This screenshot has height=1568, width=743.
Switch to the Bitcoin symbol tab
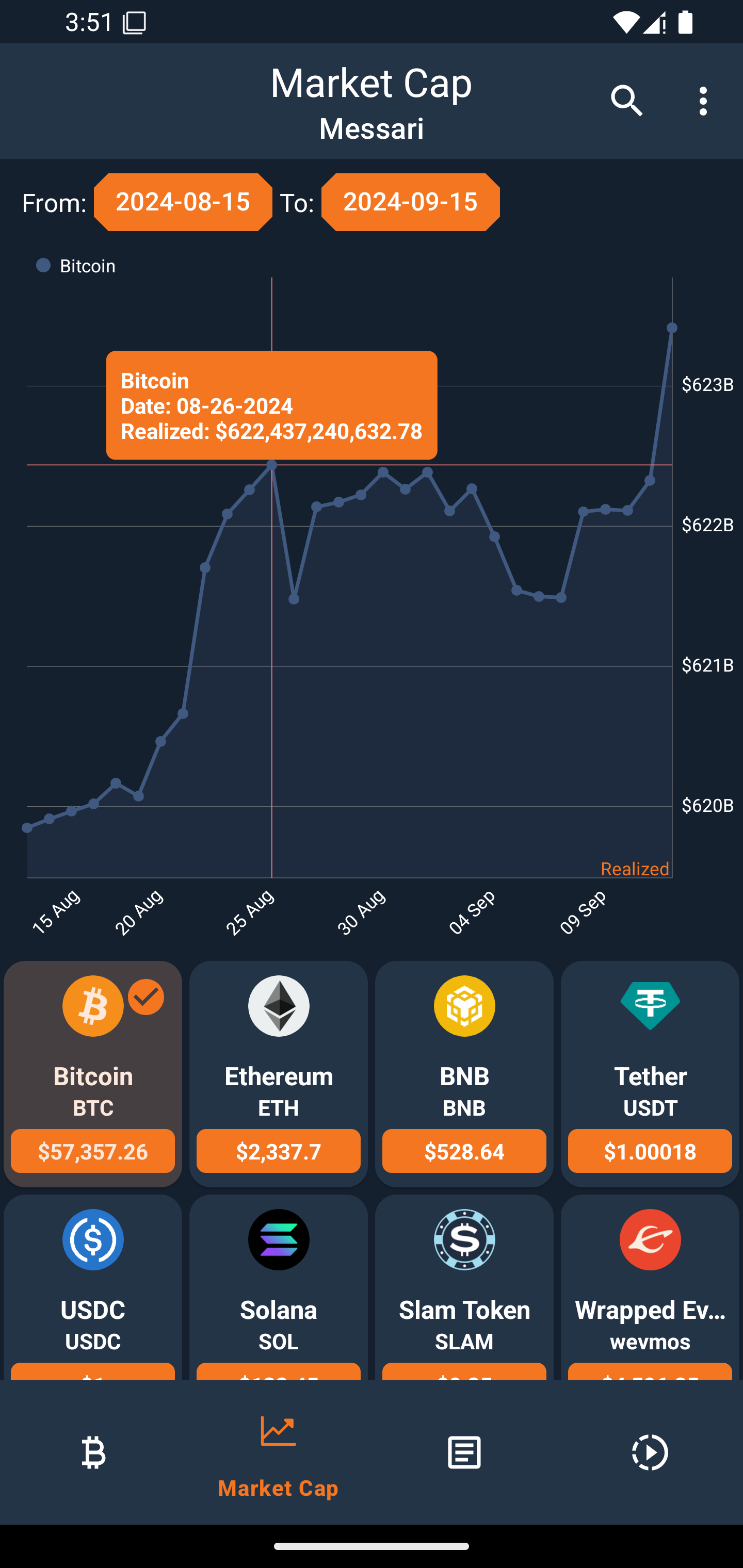tap(93, 1452)
